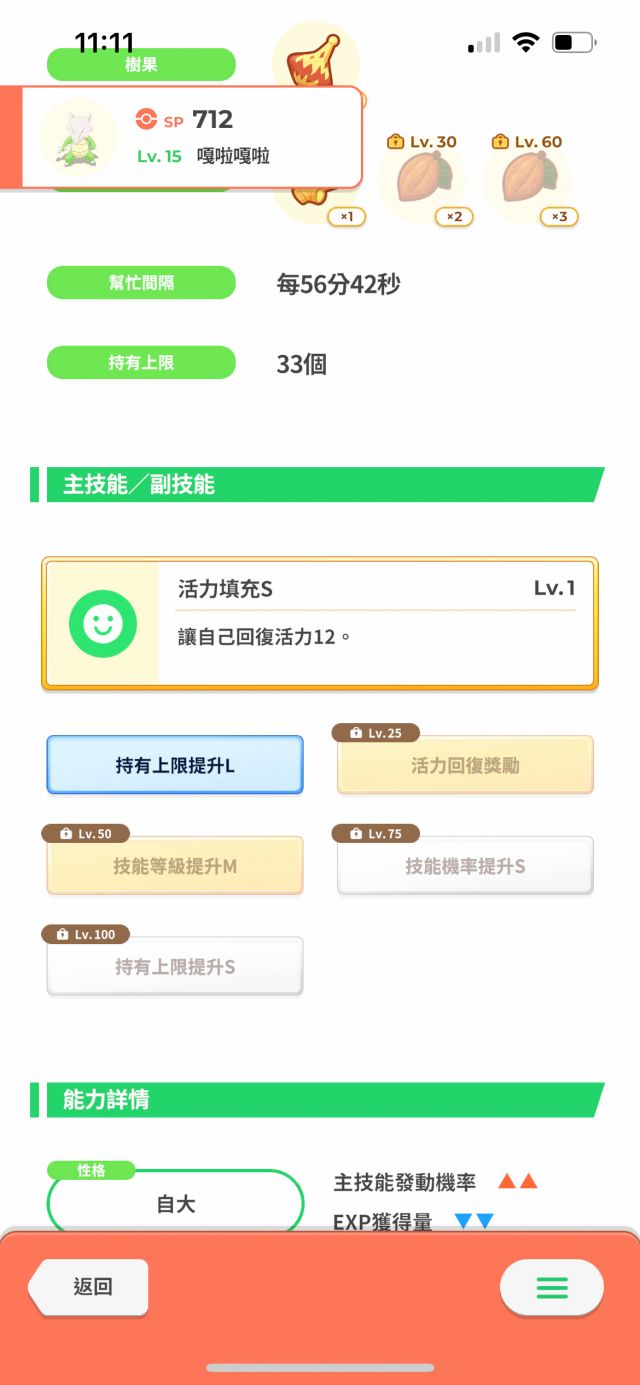The image size is (640, 1385).
Task: Tap the locked 持有上限提升S sub skill
Action: [x=175, y=967]
